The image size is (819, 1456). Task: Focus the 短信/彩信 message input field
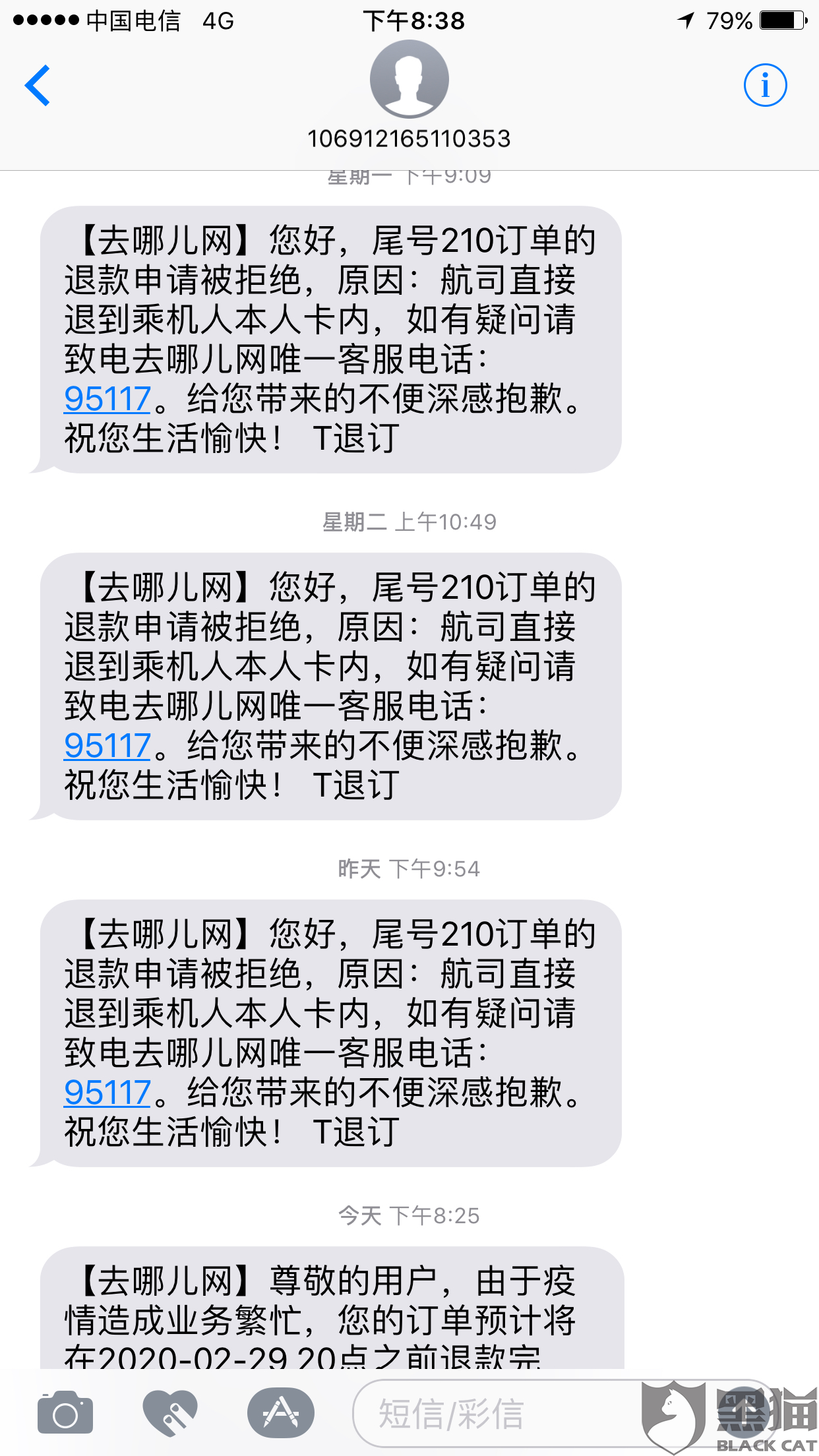495,1414
